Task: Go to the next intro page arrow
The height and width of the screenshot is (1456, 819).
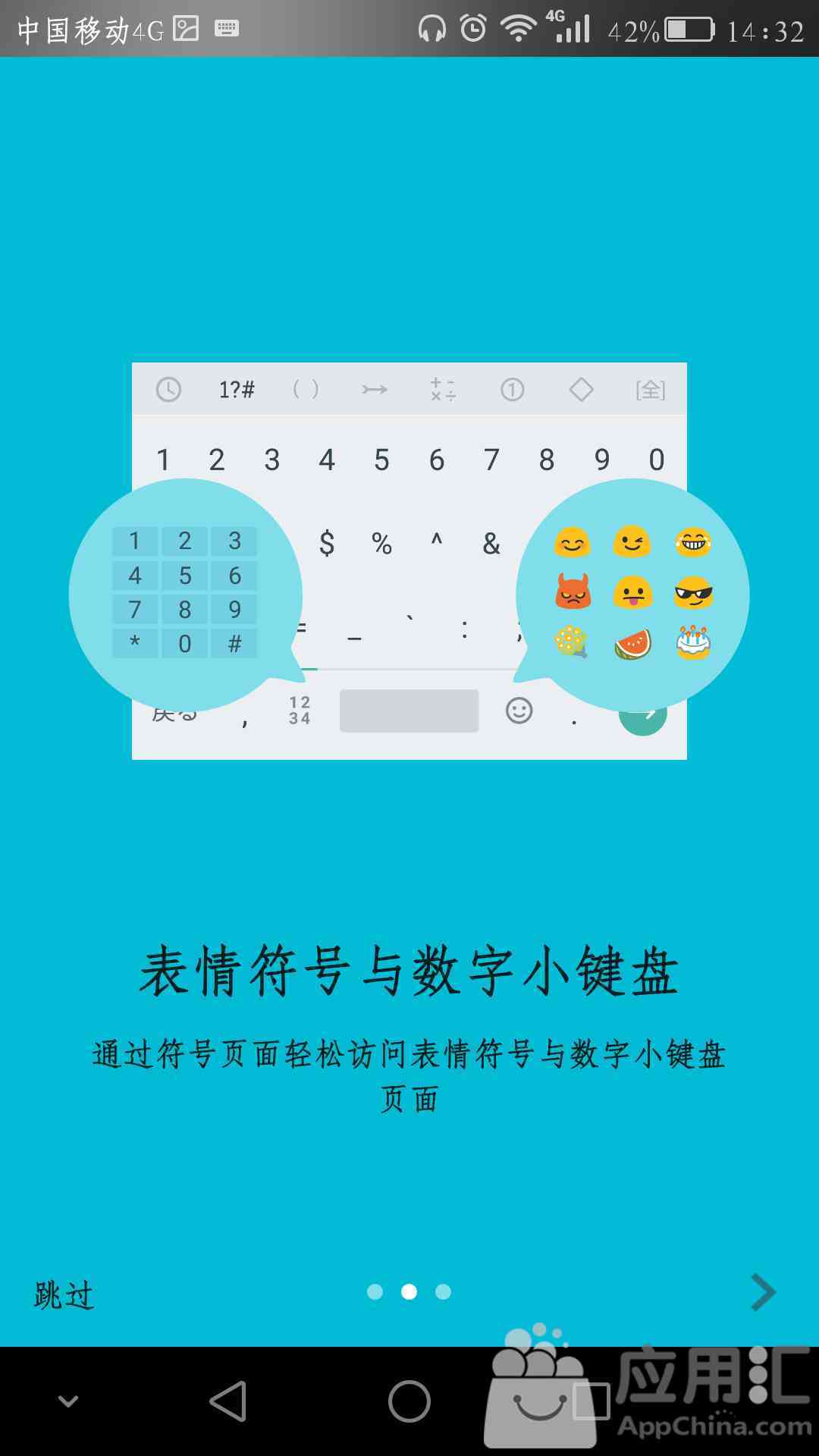Action: coord(764,1292)
